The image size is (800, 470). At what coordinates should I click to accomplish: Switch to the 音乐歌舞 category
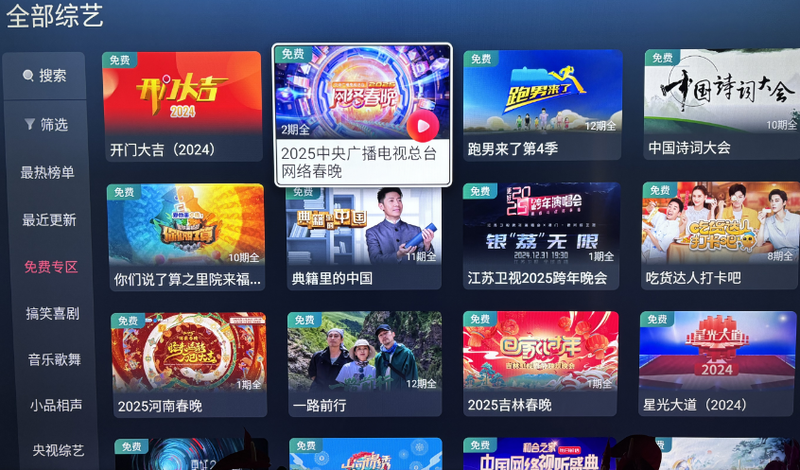54,359
